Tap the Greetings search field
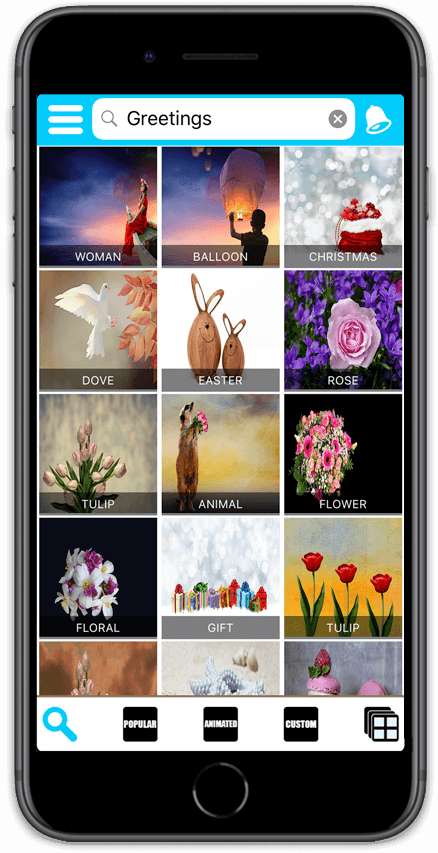 point(223,119)
